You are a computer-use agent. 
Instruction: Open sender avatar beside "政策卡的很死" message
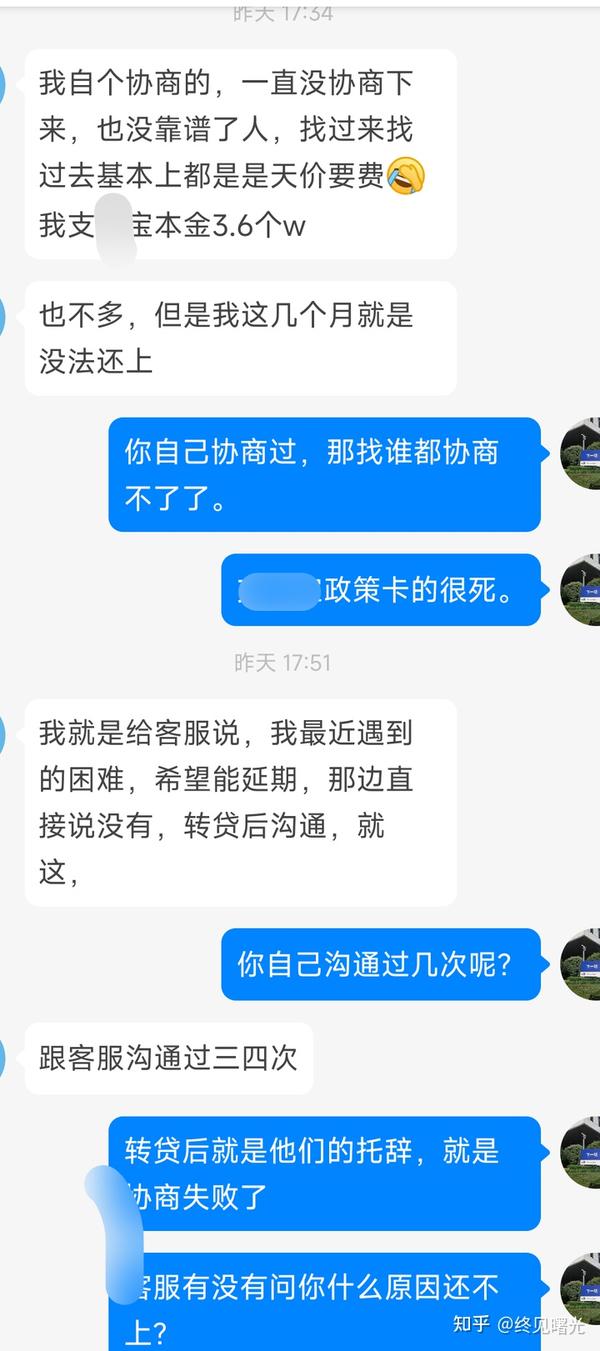[x=581, y=590]
